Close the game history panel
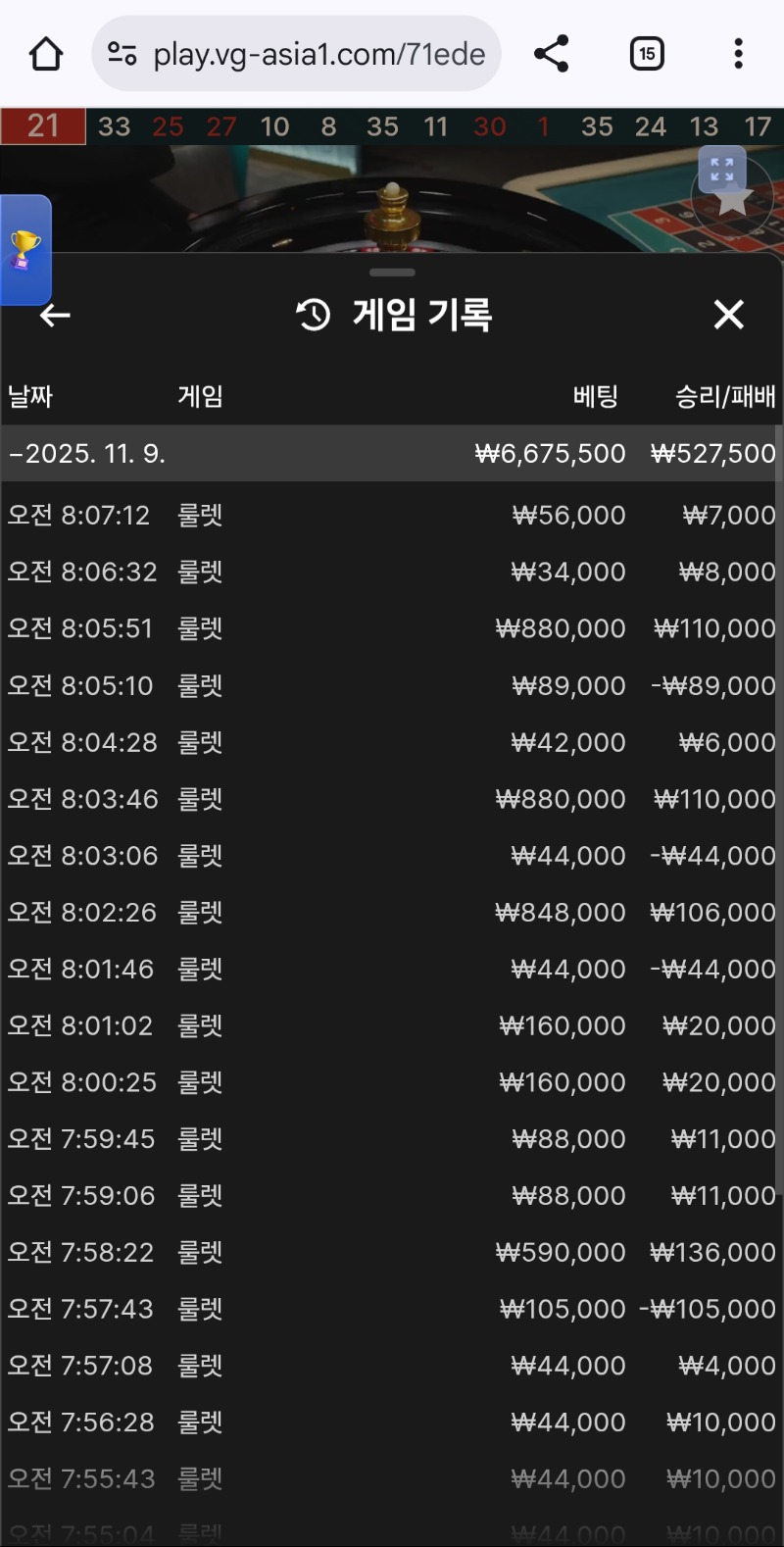The width and height of the screenshot is (784, 1547). 728,315
